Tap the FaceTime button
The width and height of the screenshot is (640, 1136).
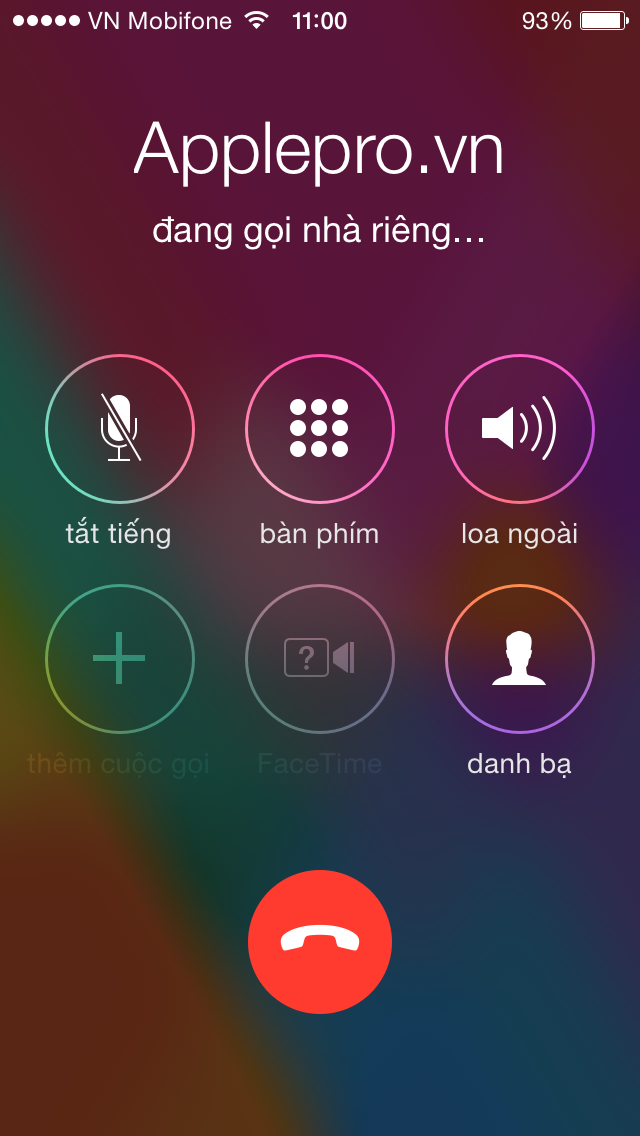319,659
